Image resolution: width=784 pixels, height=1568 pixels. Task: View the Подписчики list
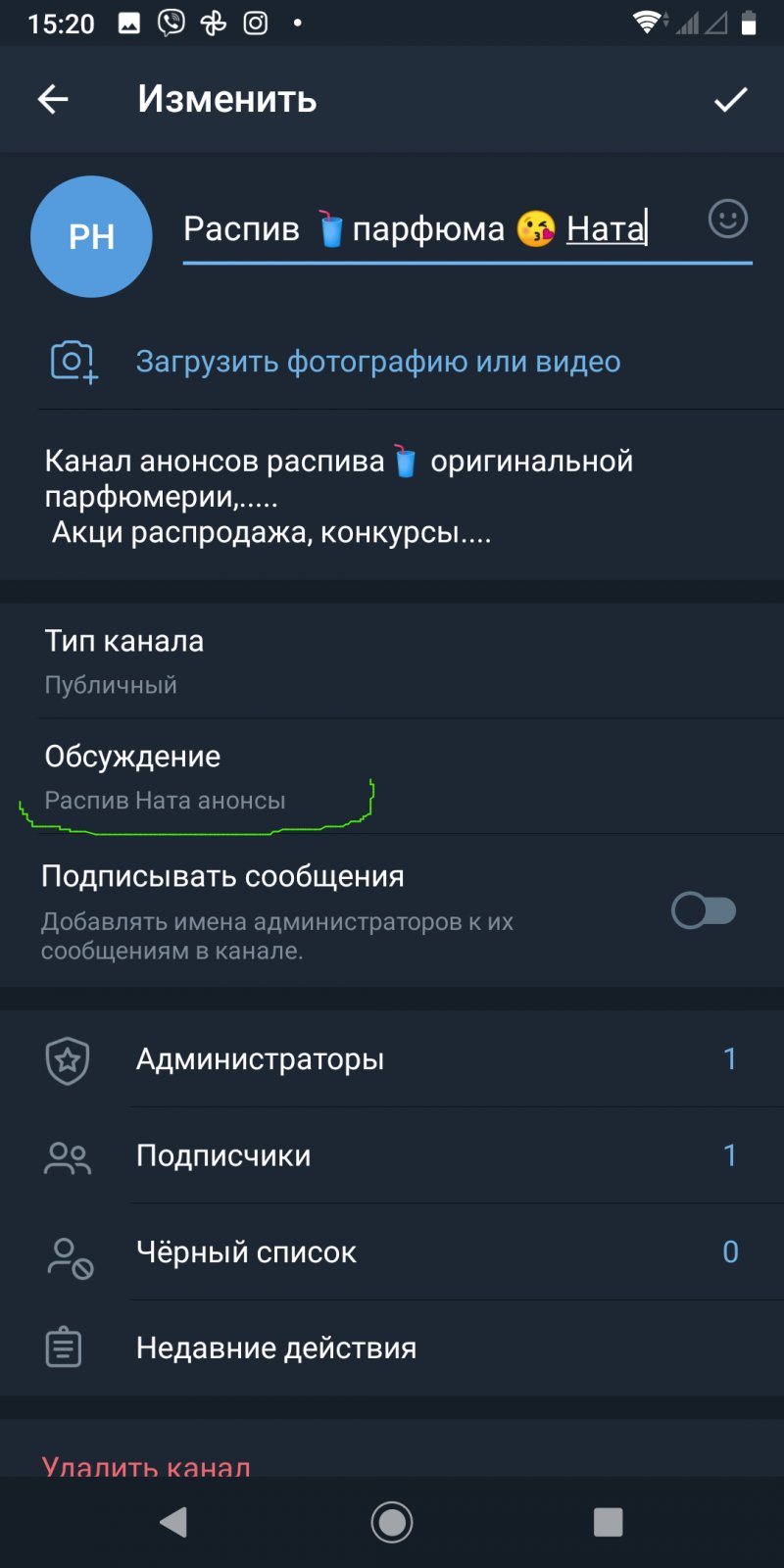pos(392,1155)
